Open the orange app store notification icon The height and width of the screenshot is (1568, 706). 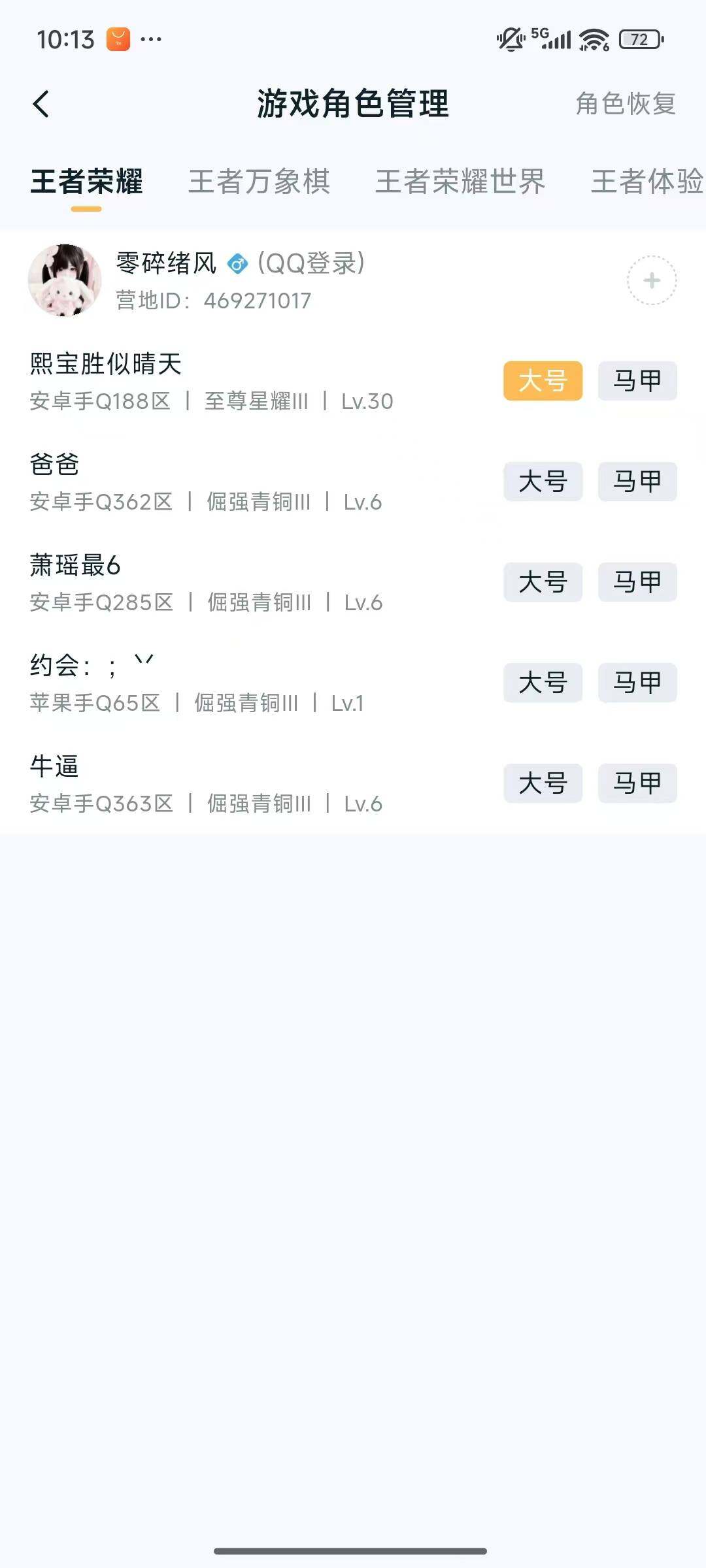[x=116, y=37]
